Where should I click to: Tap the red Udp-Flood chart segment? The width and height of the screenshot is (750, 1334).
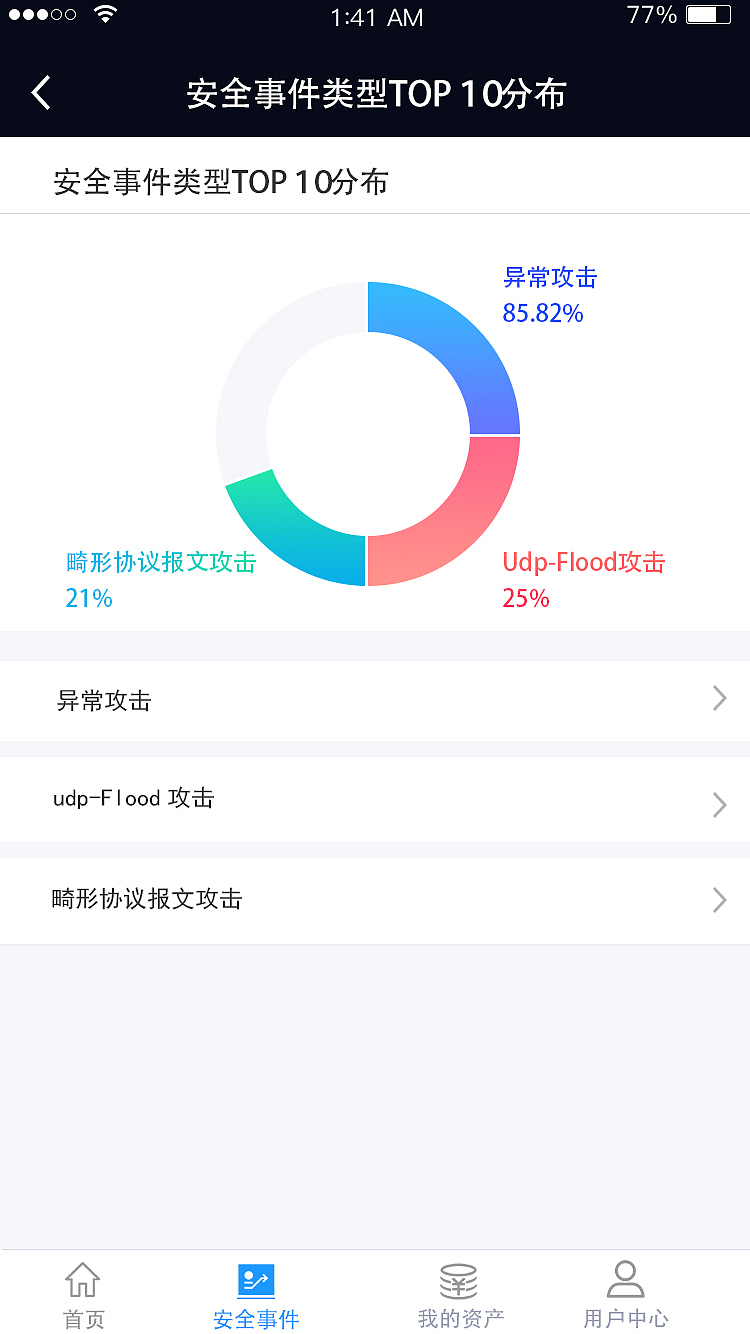(x=470, y=510)
